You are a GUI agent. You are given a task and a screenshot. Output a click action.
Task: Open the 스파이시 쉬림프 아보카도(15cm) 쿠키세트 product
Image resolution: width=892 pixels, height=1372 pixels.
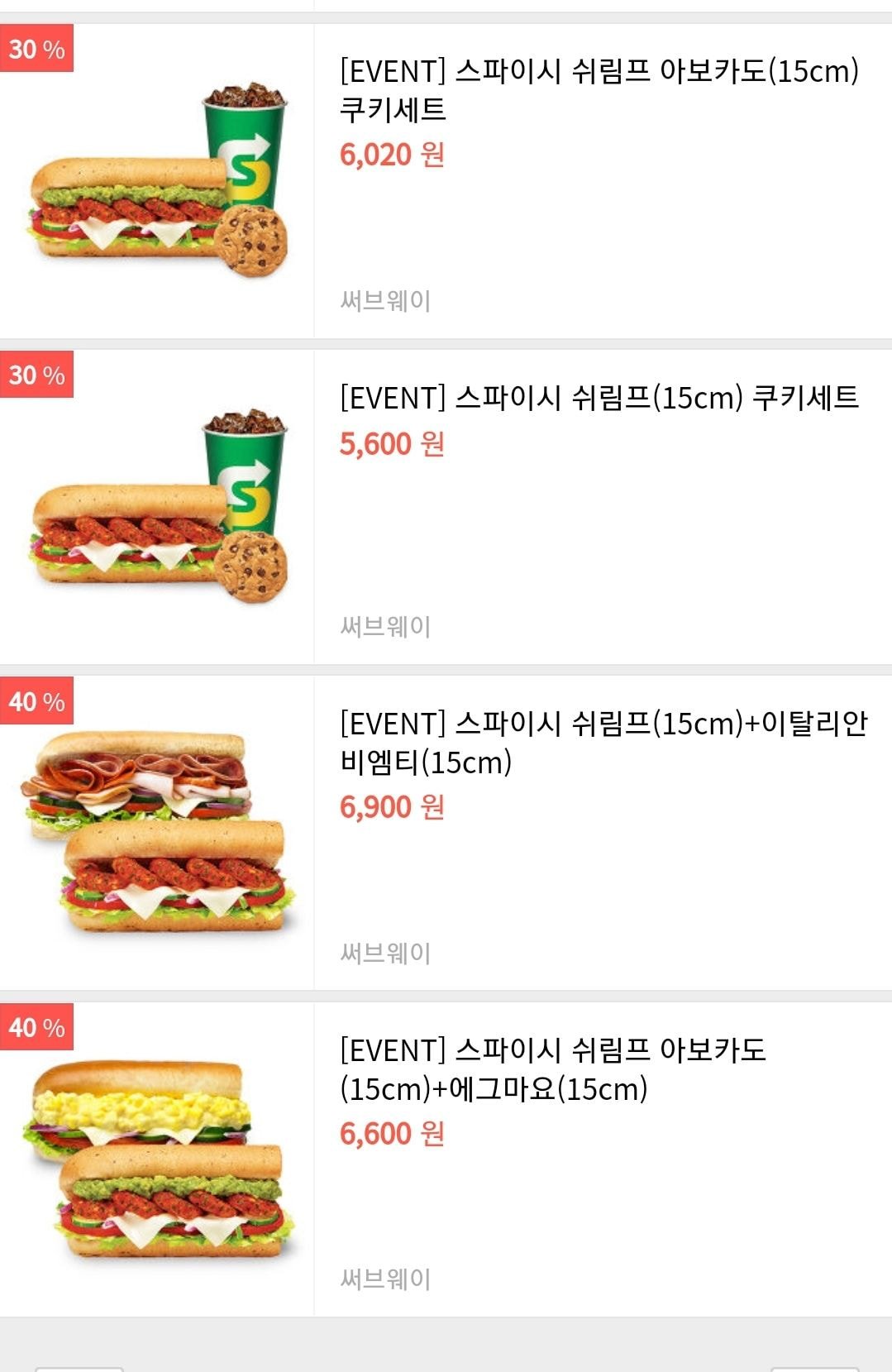[x=599, y=90]
